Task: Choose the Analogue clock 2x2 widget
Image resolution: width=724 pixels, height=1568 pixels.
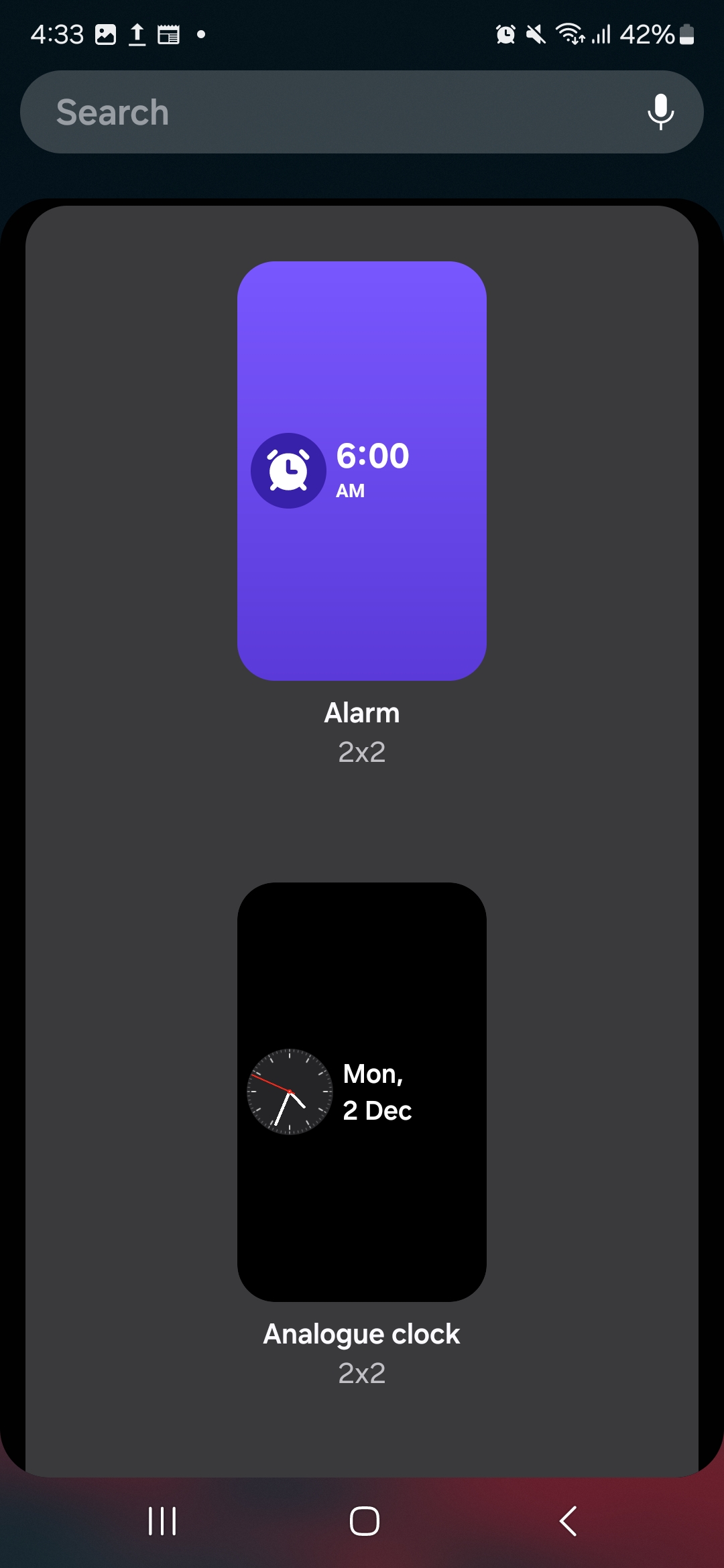Action: pos(362,1092)
